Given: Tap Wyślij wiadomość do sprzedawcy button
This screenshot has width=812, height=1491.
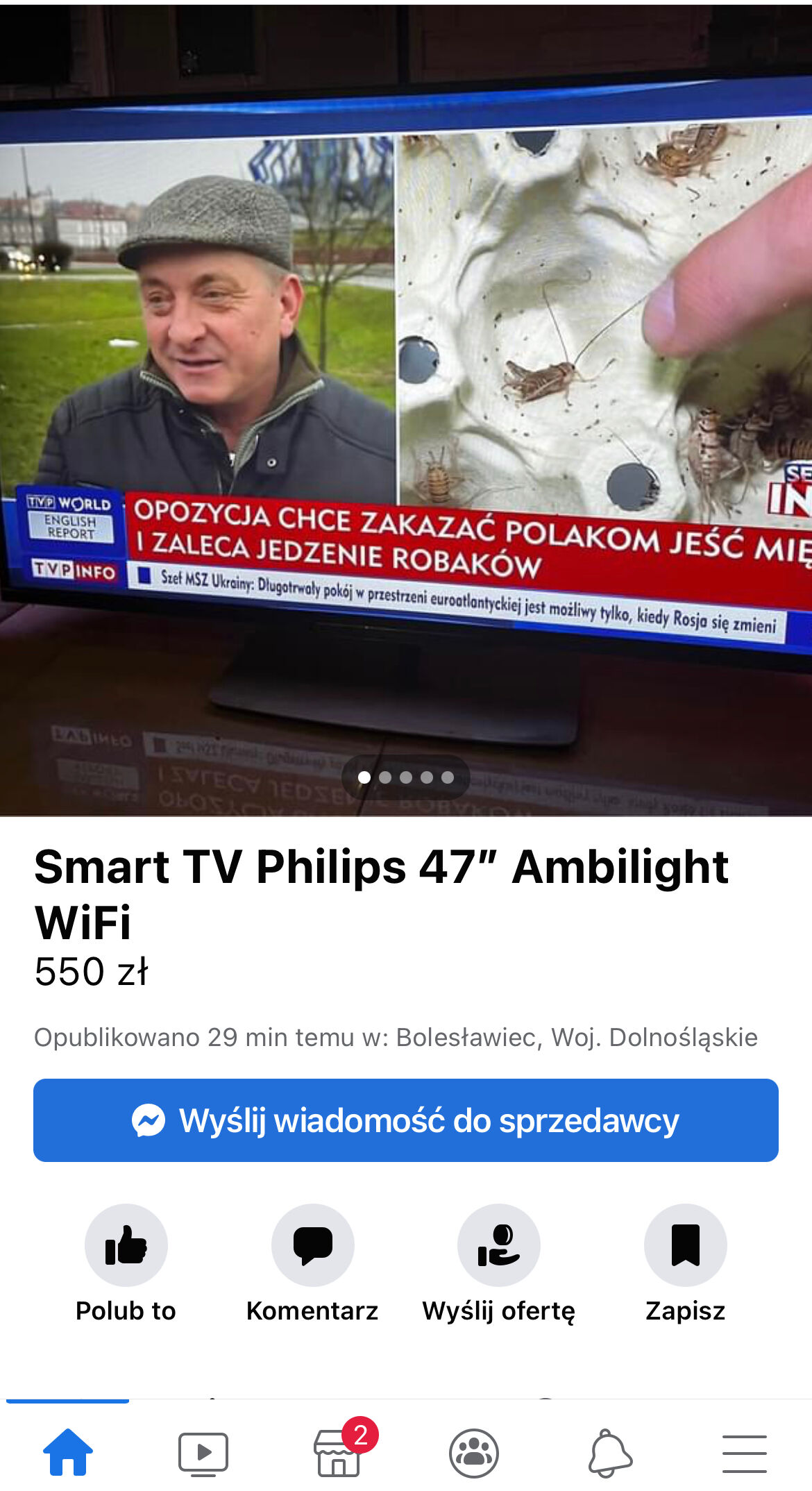Looking at the screenshot, I should pos(406,1120).
